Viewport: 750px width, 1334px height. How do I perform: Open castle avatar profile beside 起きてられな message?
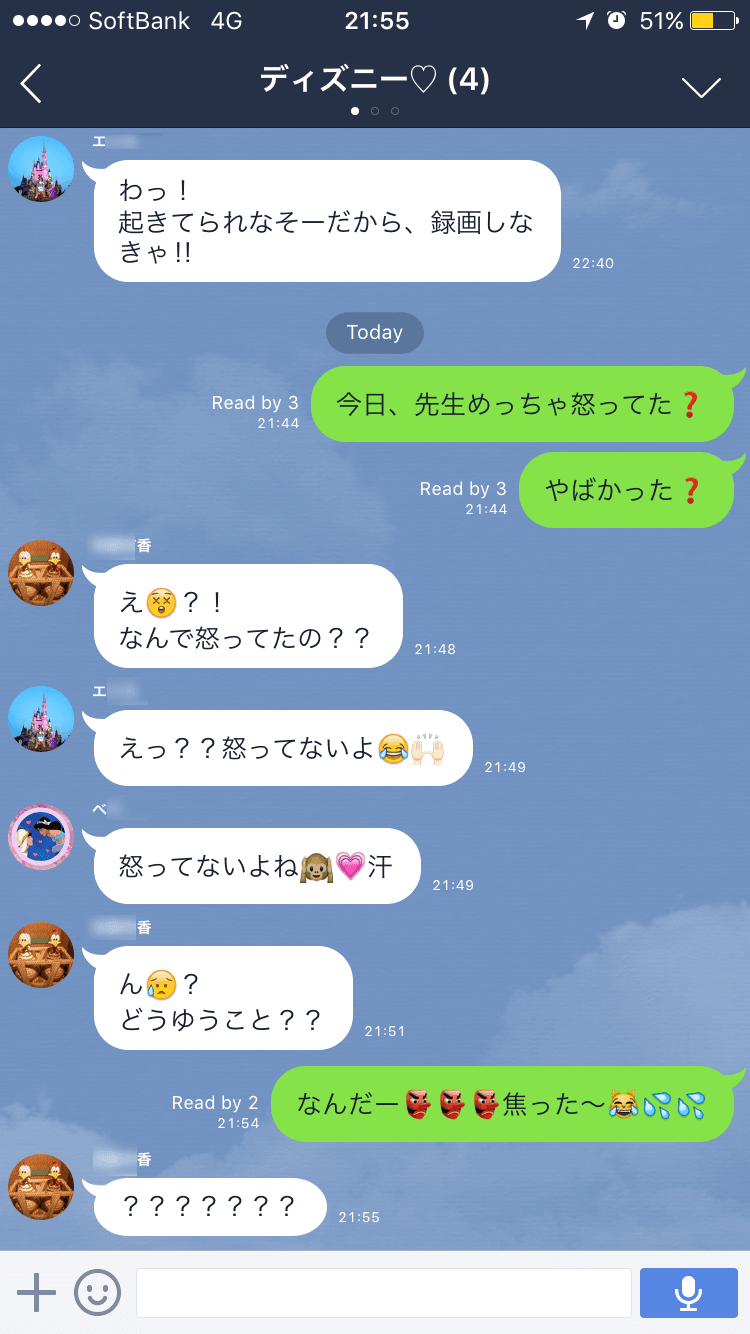pos(41,169)
